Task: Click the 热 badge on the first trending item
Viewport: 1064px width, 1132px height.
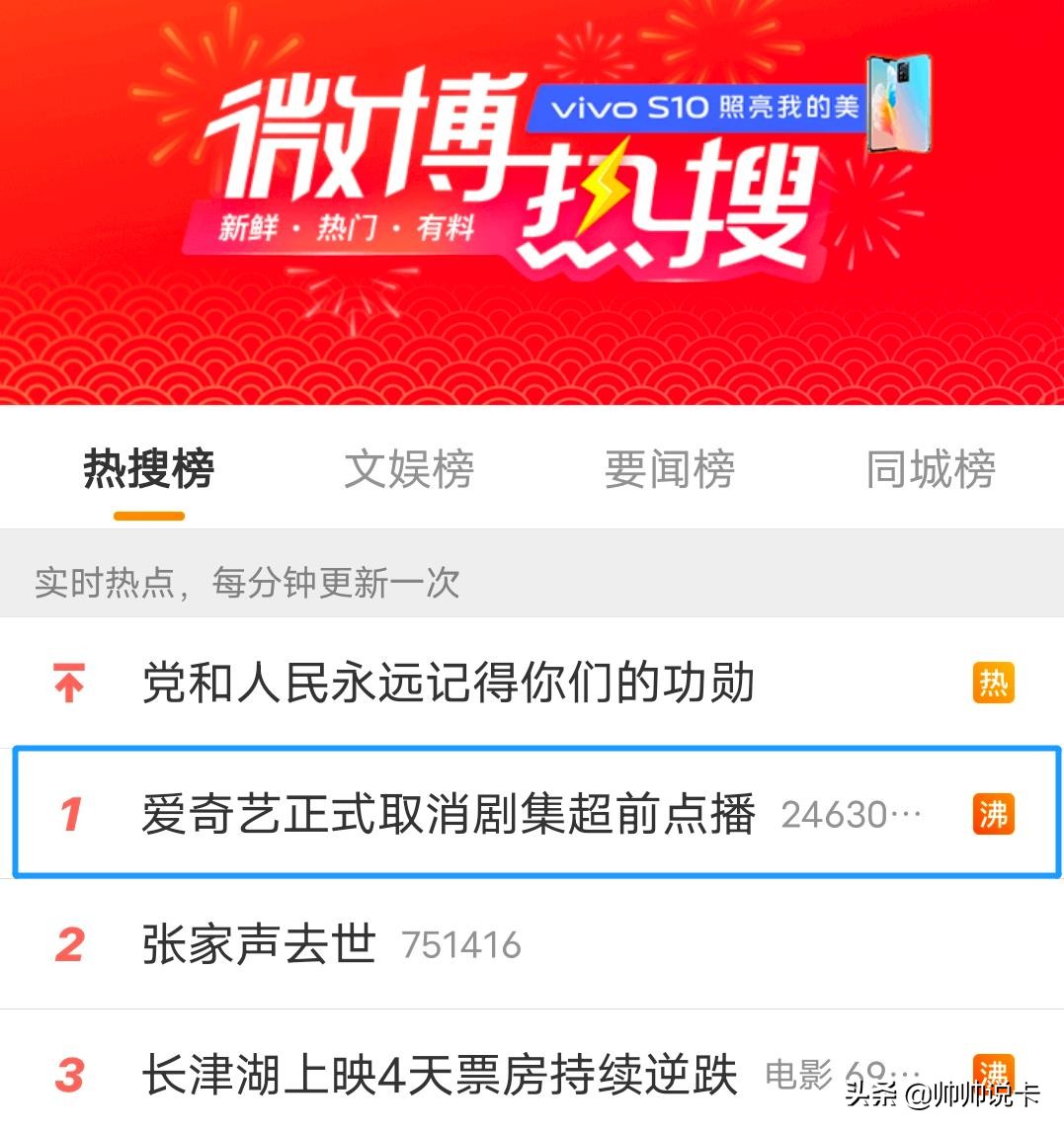Action: (996, 682)
